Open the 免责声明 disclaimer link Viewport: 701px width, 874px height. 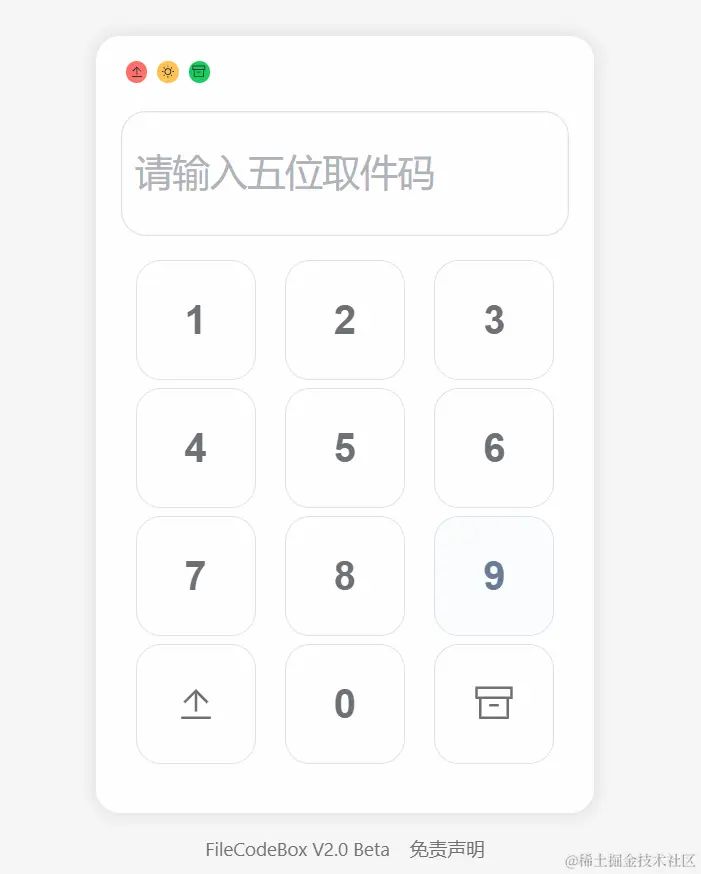pyautogui.click(x=447, y=850)
